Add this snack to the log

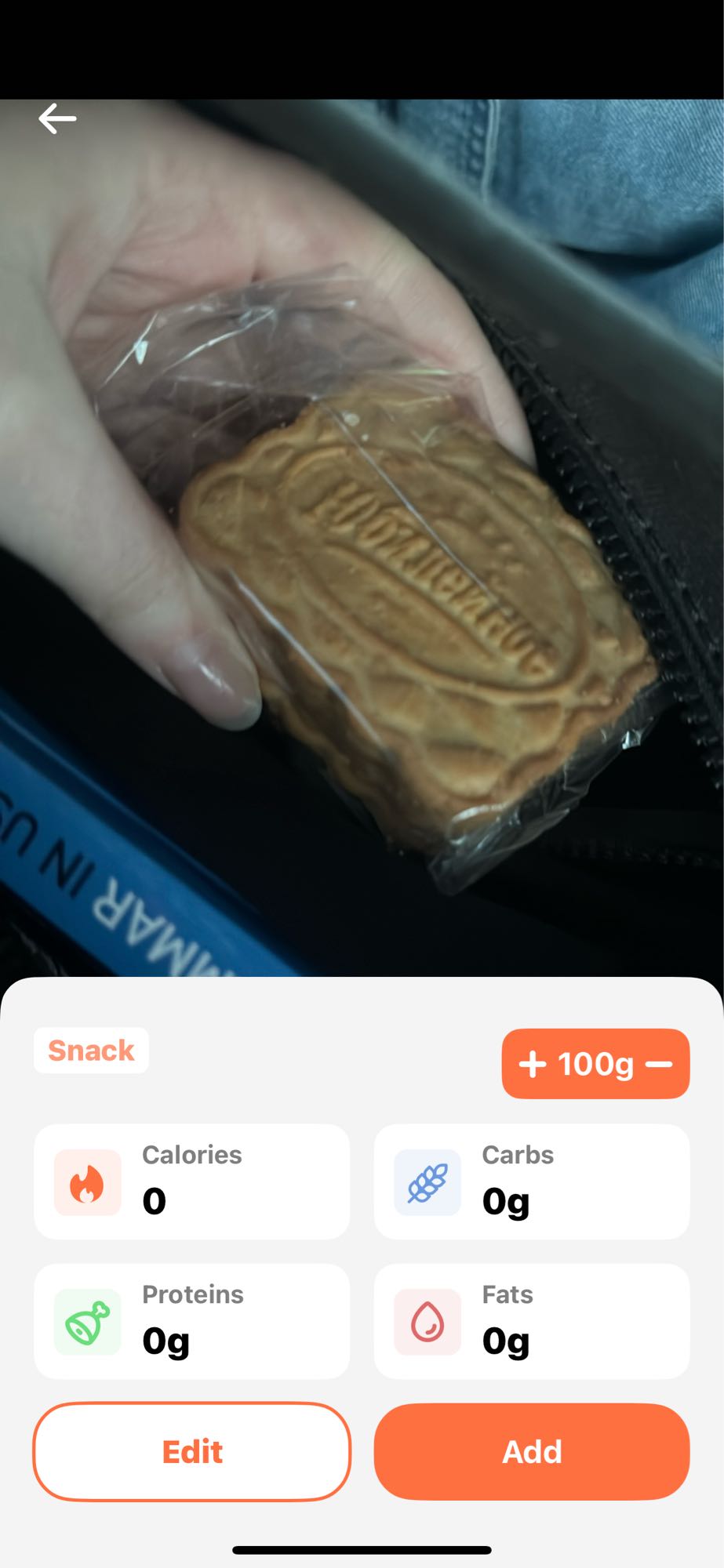[532, 1452]
